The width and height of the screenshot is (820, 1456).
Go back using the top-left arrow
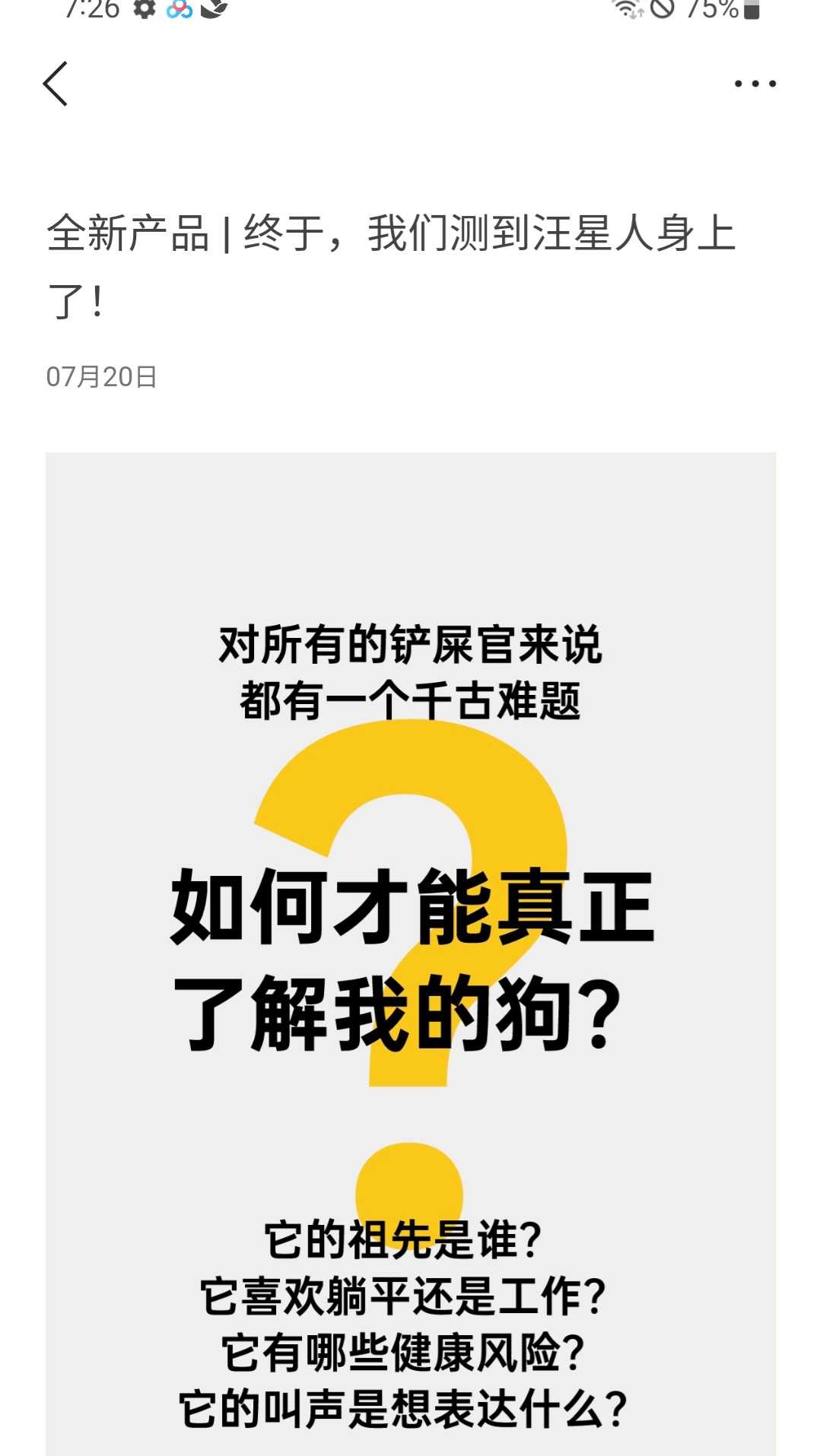pyautogui.click(x=56, y=84)
